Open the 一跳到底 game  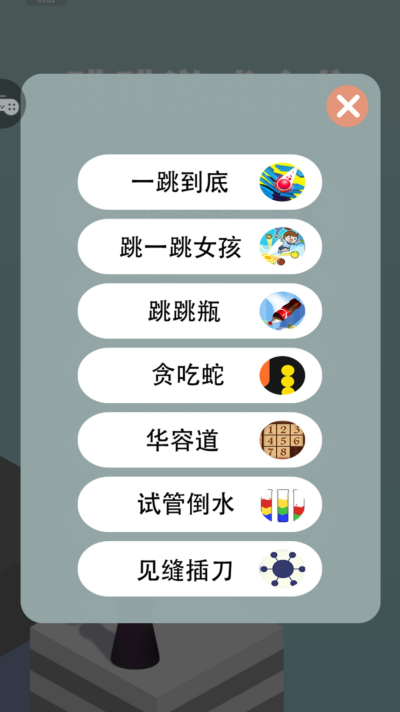click(200, 182)
